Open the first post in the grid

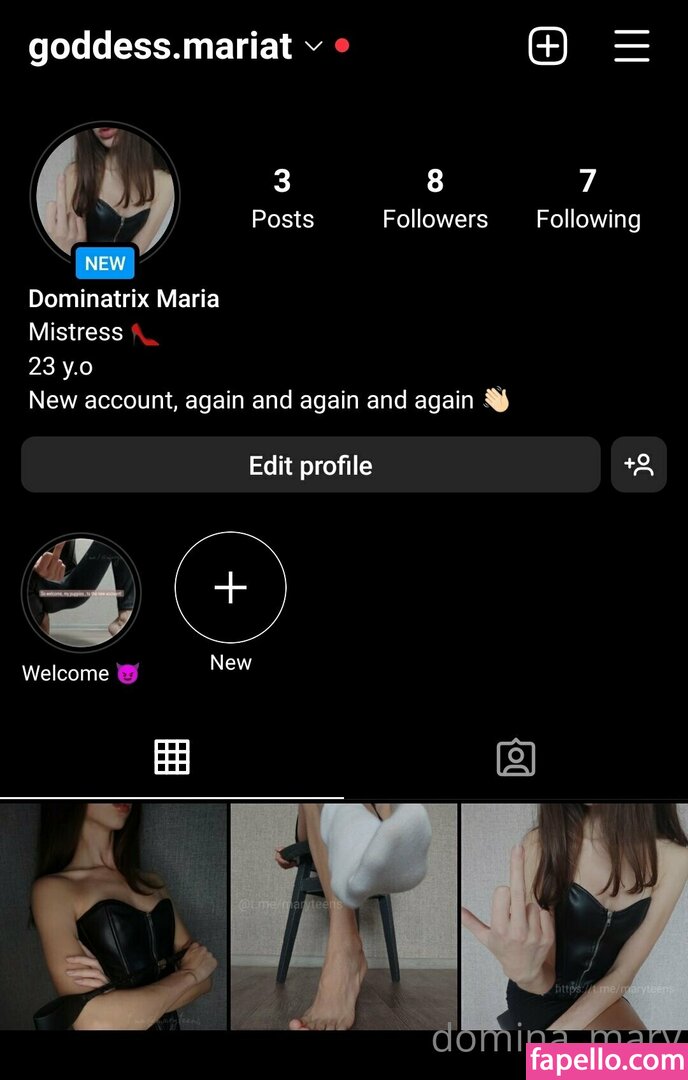click(113, 916)
